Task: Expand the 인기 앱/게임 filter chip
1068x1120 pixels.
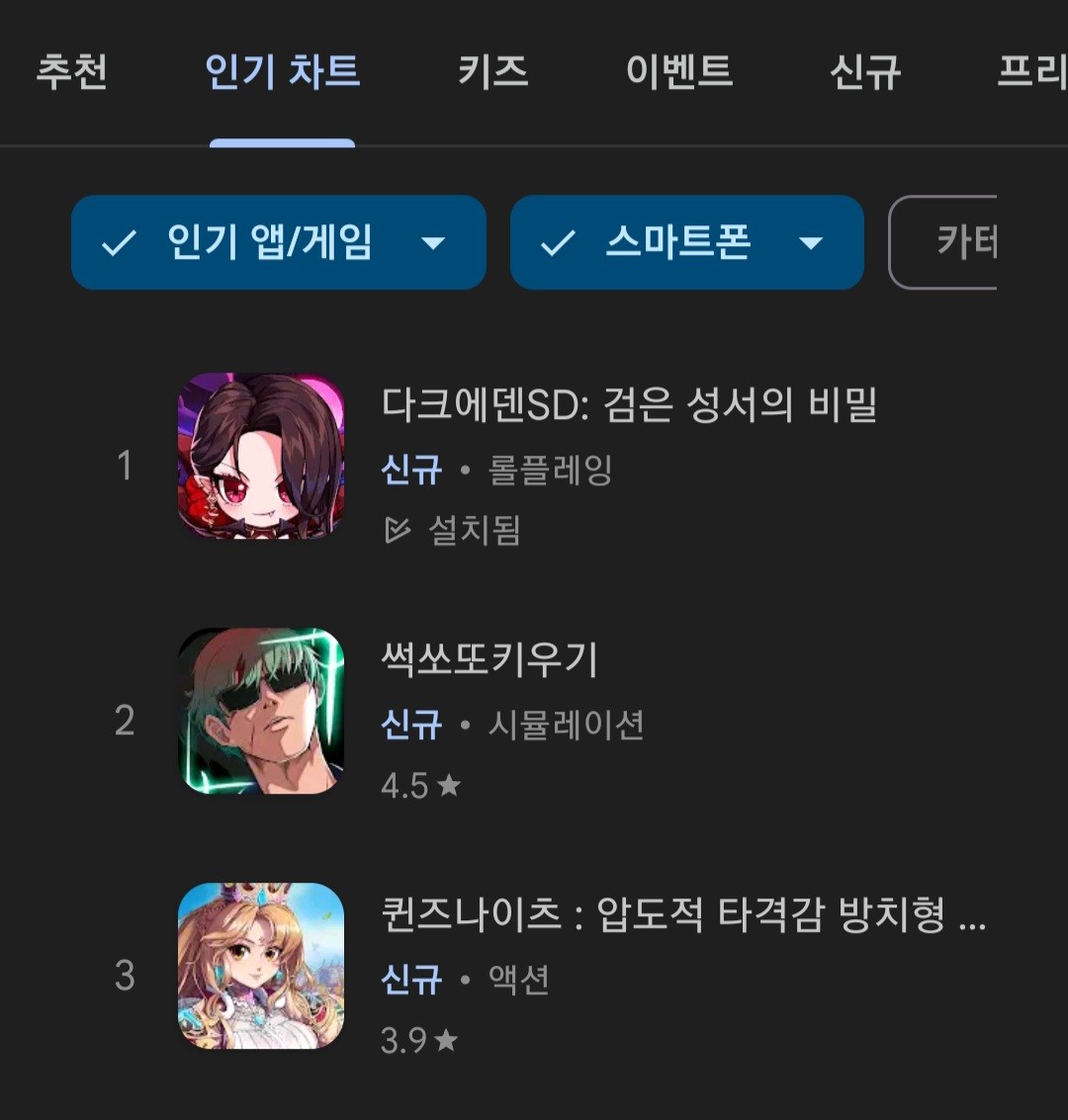Action: click(x=278, y=242)
